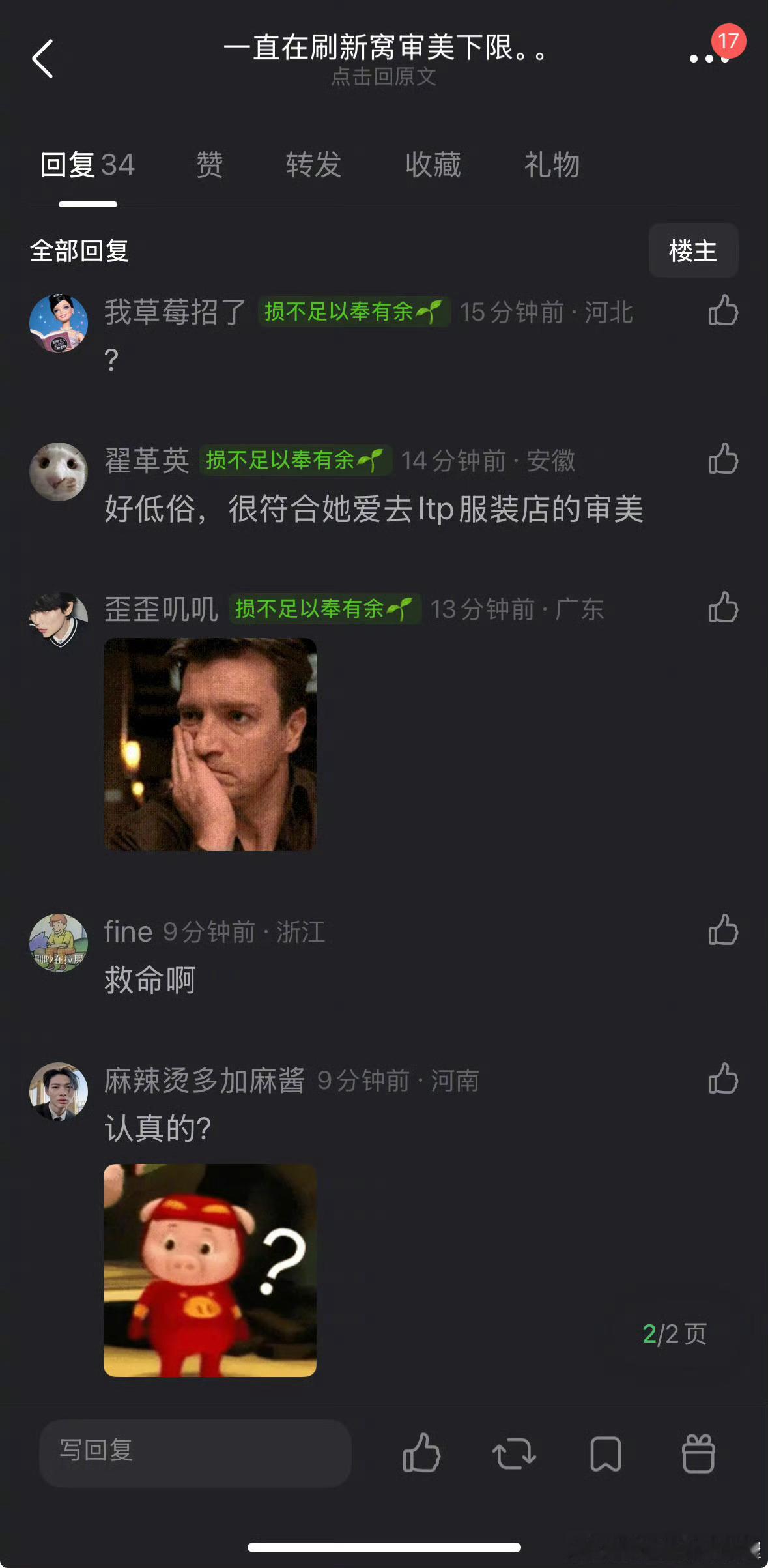Toggle the 楼主 author-only filter
The image size is (768, 1568).
693,250
